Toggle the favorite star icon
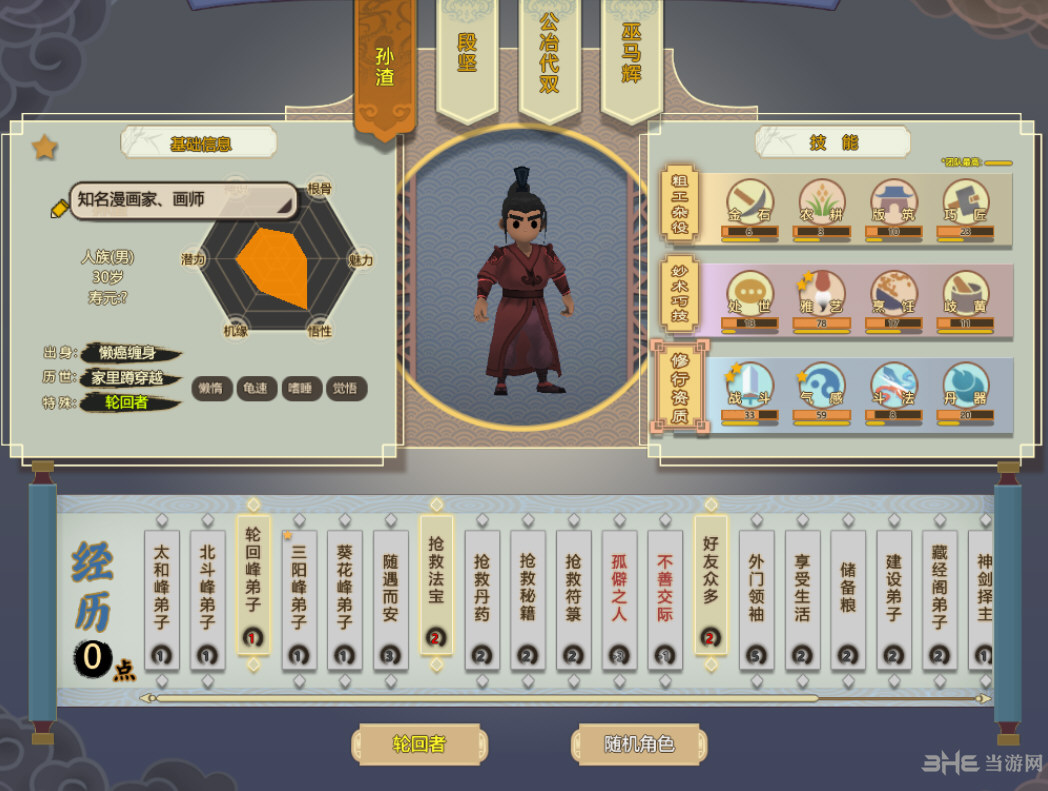This screenshot has height=791, width=1048. point(44,148)
